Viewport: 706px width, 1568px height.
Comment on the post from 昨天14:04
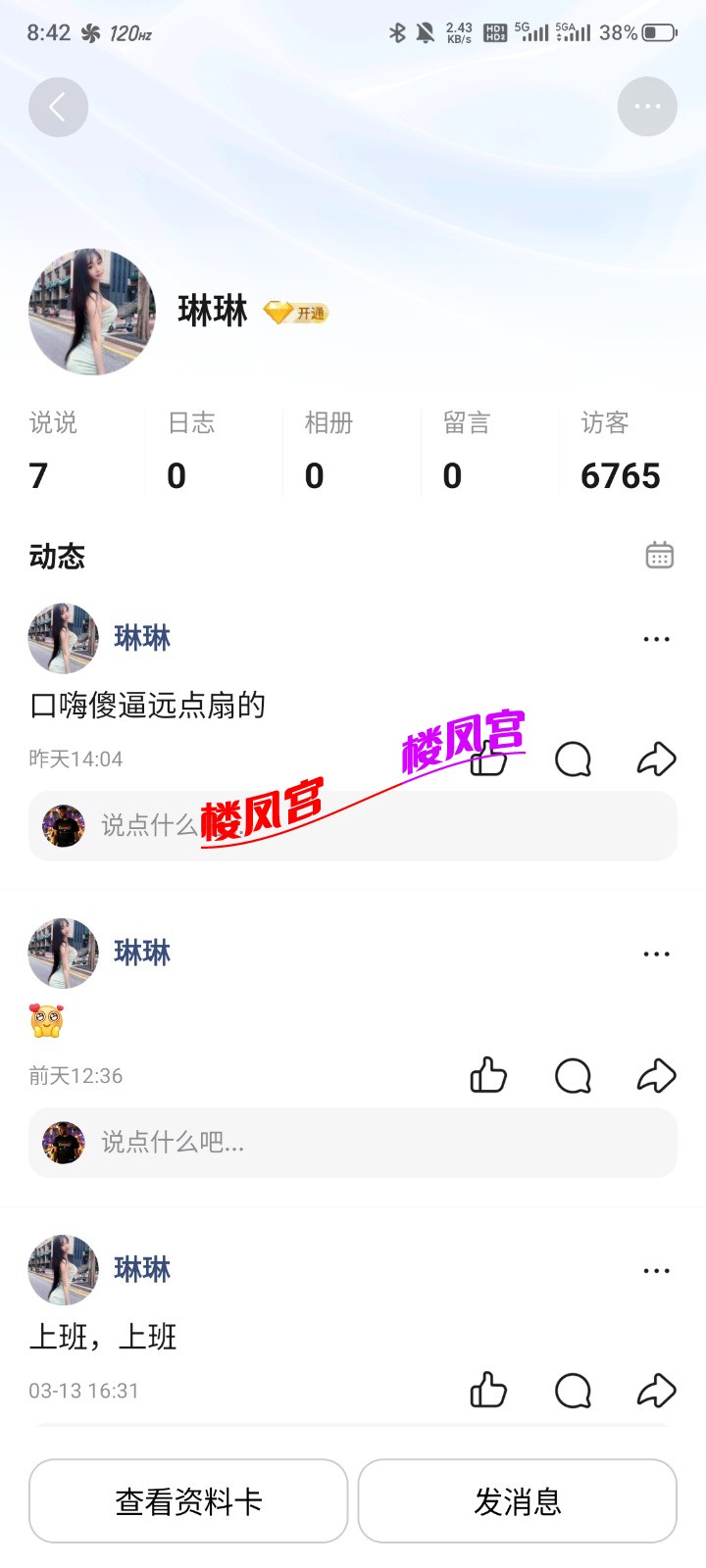click(573, 759)
